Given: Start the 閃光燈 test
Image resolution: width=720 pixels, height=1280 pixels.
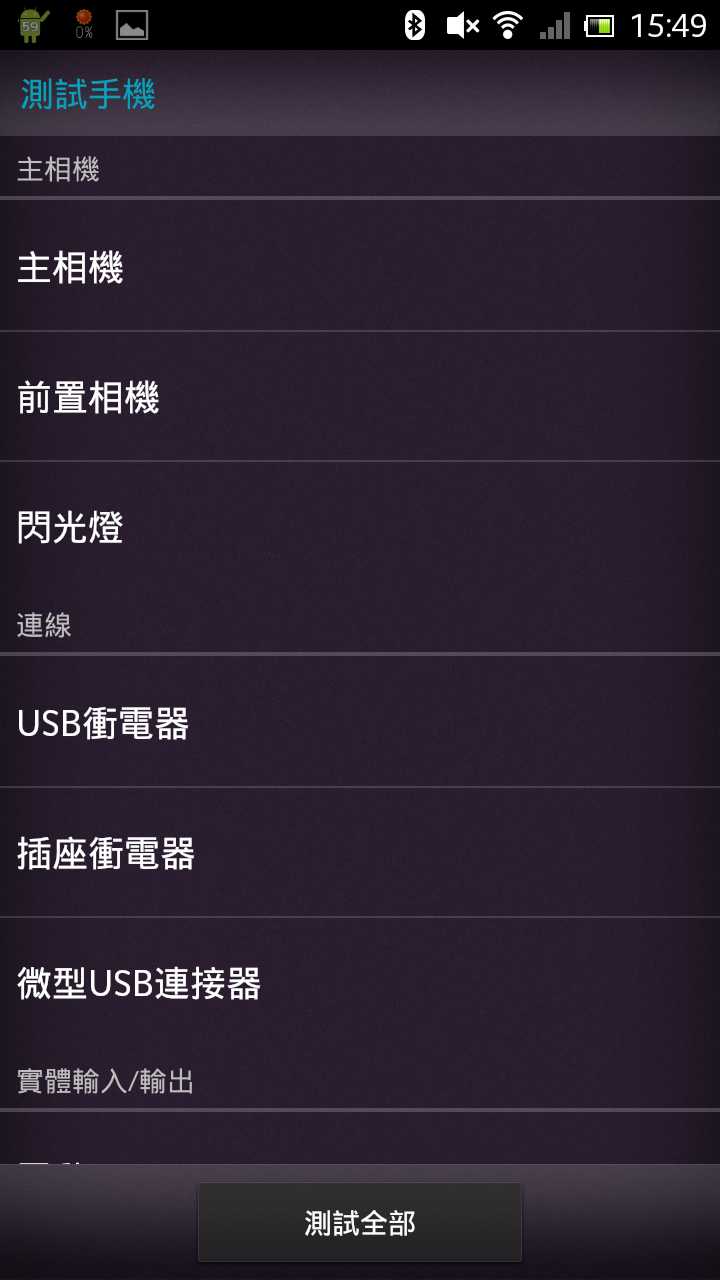Looking at the screenshot, I should [x=360, y=526].
